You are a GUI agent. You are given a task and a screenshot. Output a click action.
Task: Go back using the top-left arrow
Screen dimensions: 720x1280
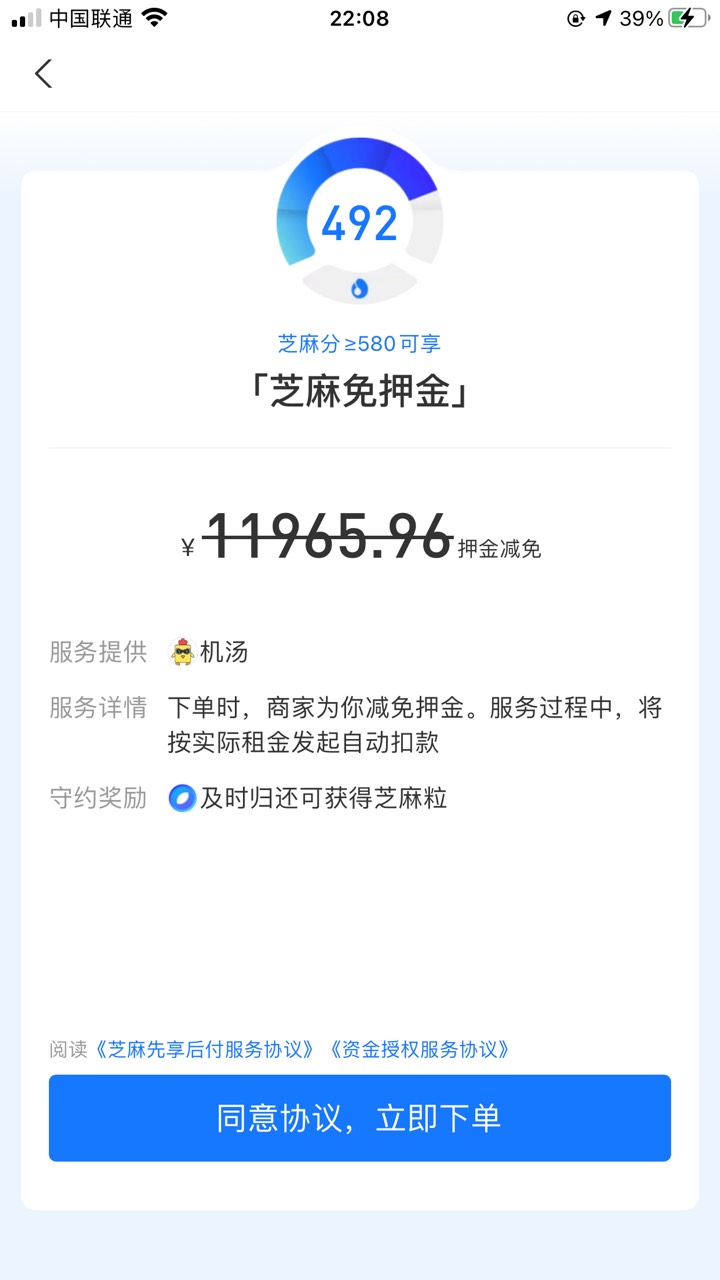click(43, 73)
